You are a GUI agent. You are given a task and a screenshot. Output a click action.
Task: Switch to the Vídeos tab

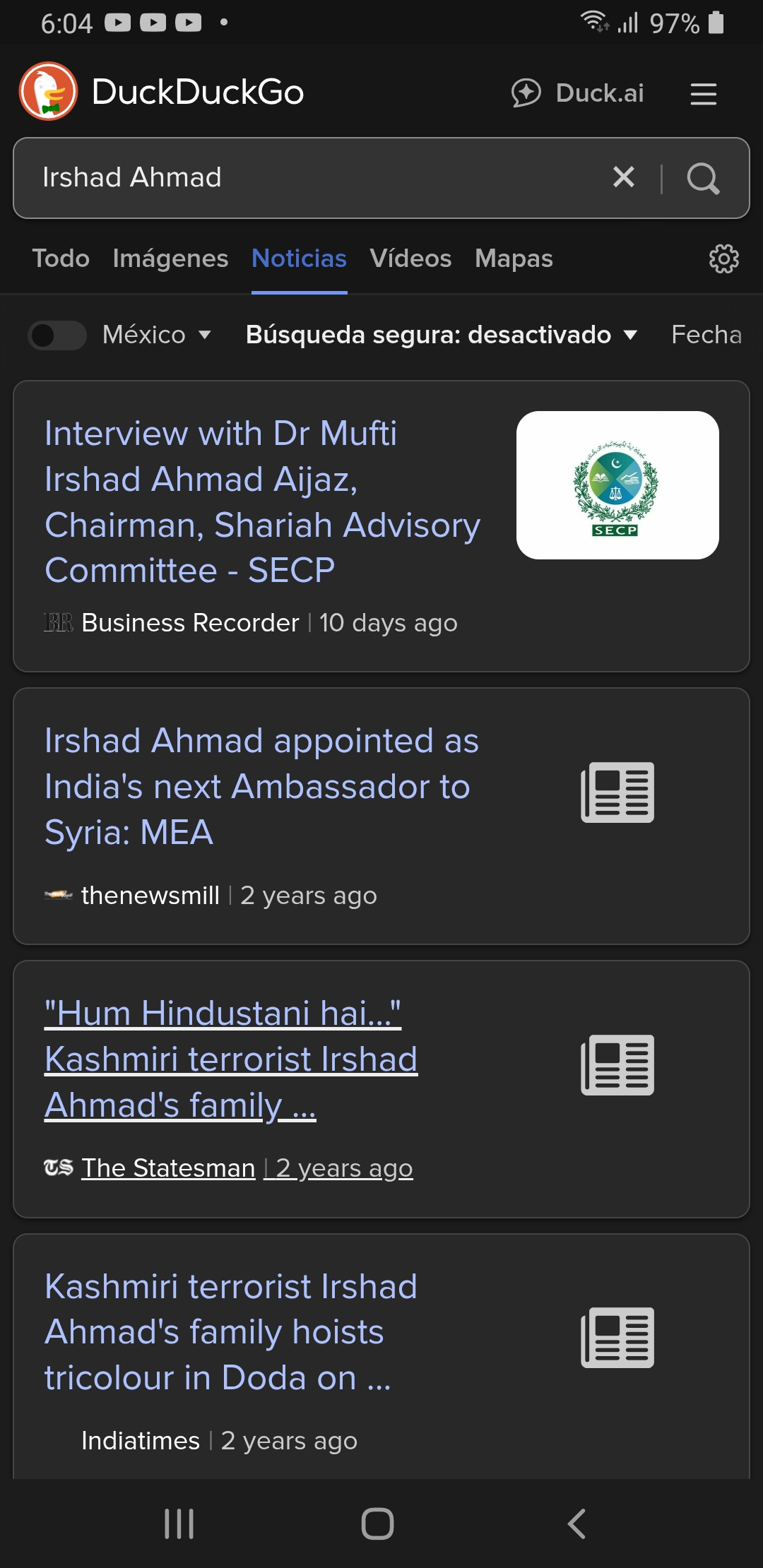point(410,259)
